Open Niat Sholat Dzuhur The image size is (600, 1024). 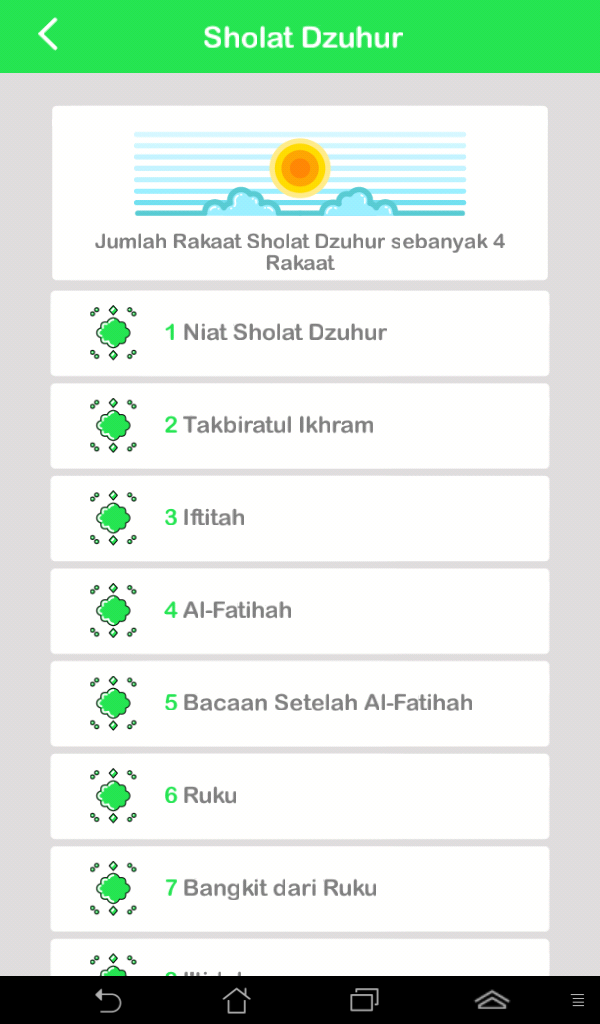coord(300,333)
